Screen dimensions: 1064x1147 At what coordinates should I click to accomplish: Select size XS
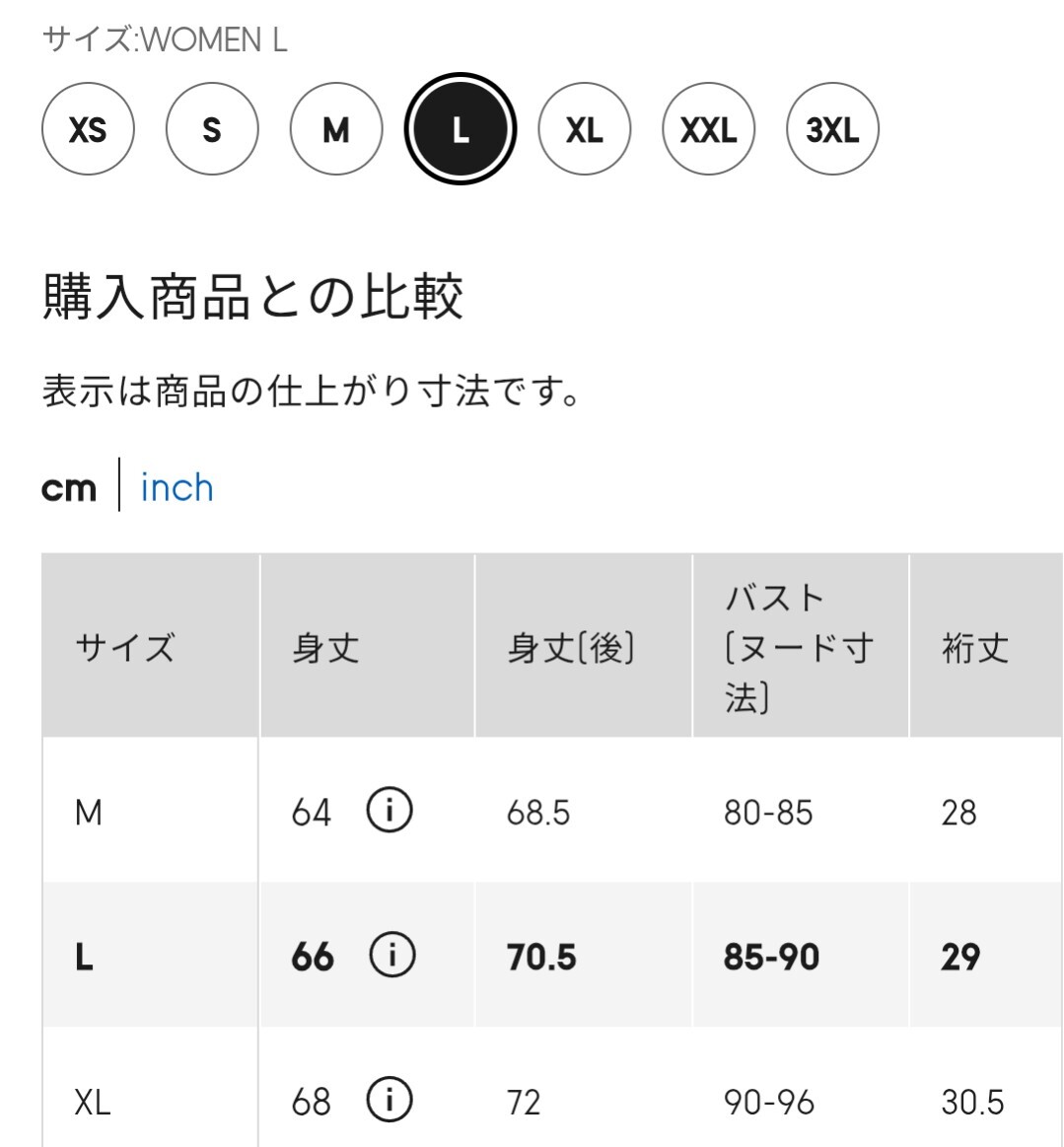click(x=88, y=129)
